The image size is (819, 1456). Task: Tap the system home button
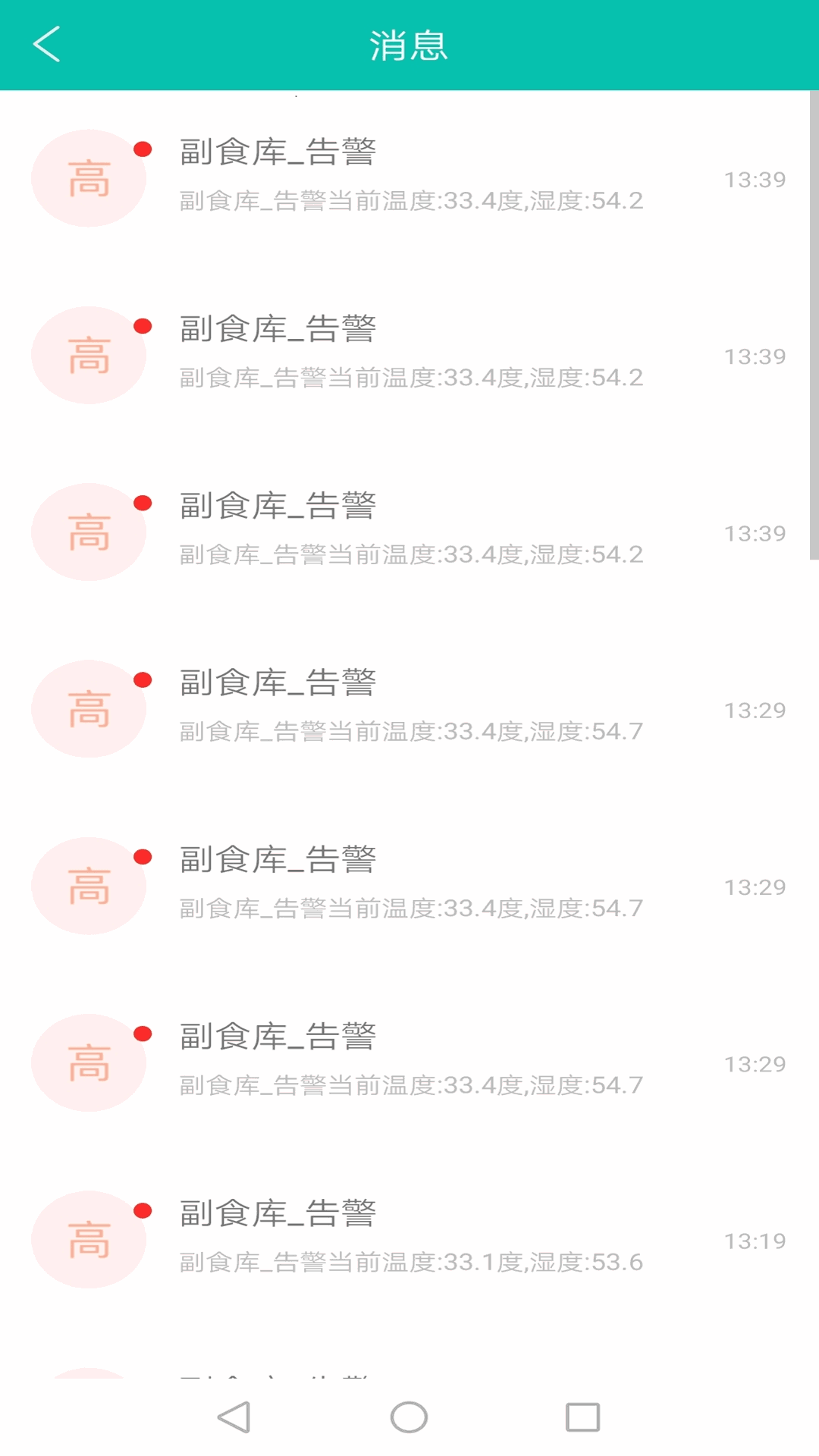click(409, 1417)
